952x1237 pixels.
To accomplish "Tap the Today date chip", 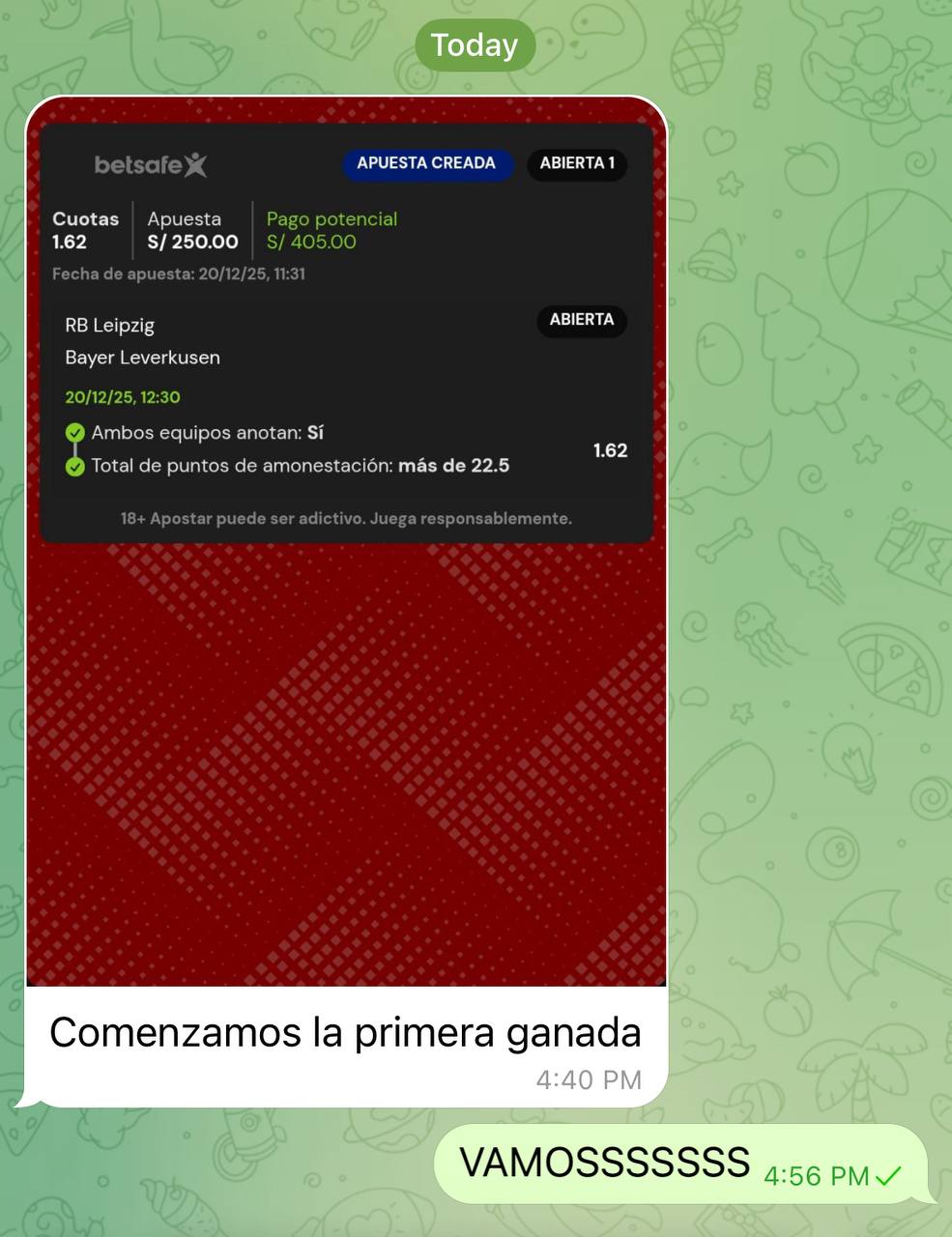I will coord(475,45).
